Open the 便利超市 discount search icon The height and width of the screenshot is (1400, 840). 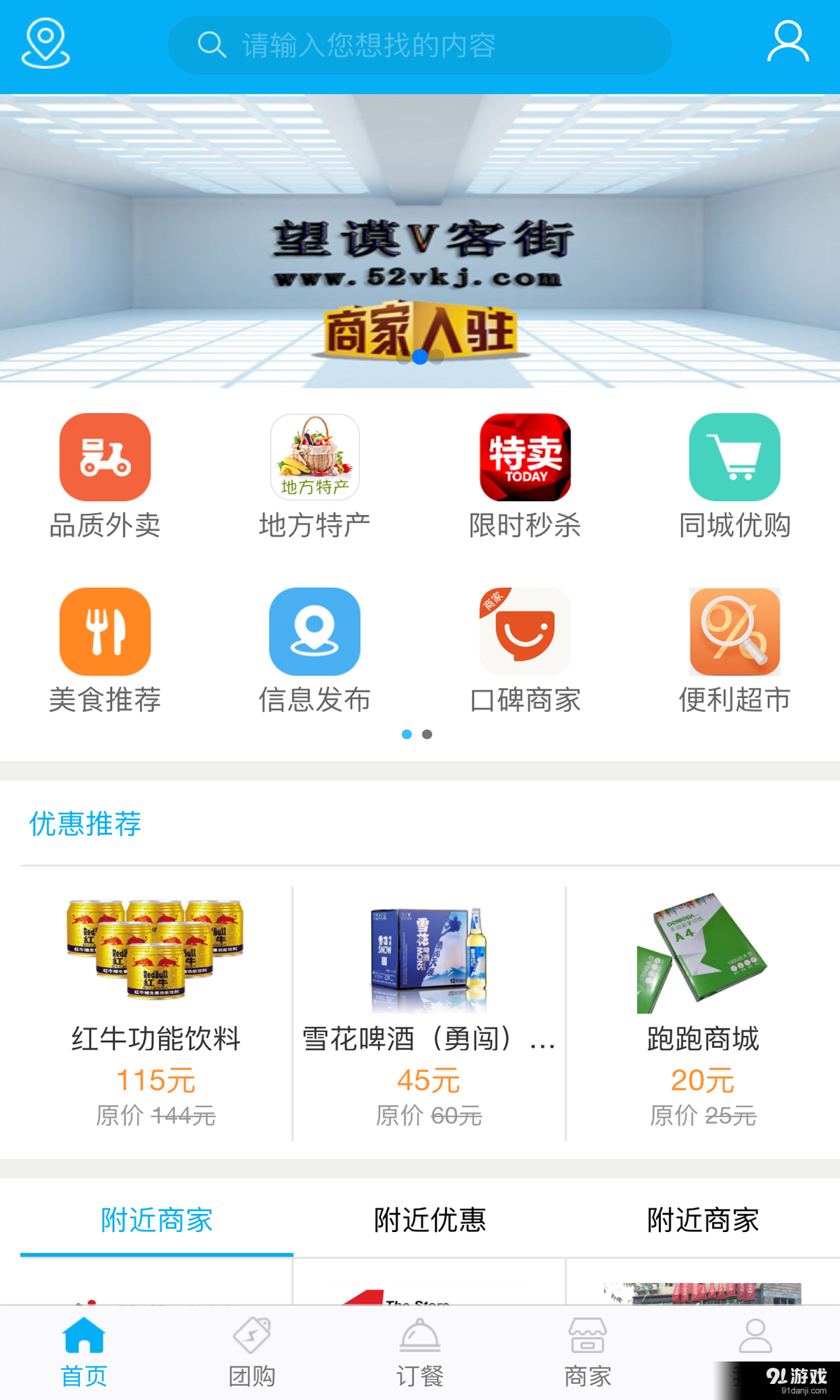pos(734,631)
